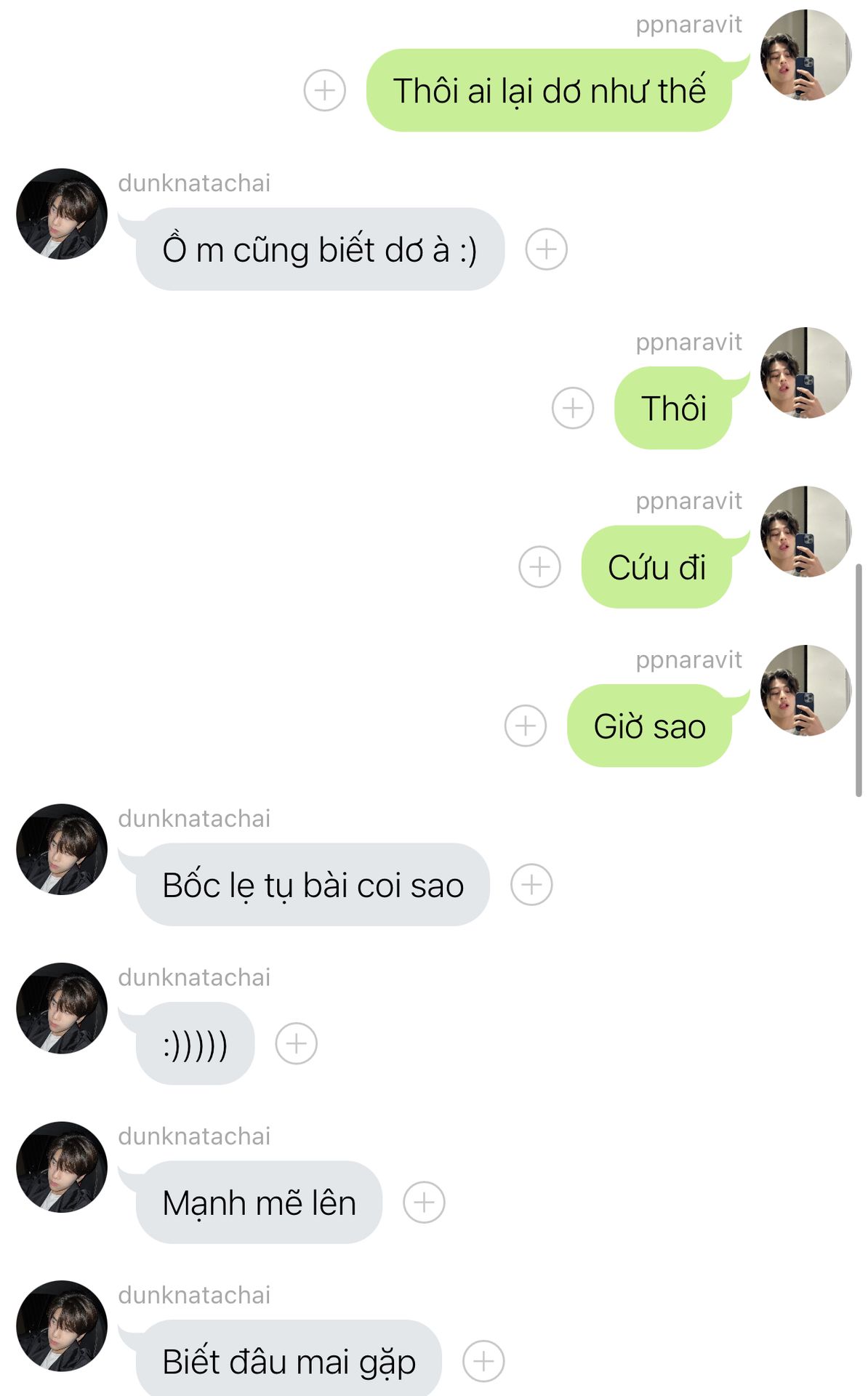The width and height of the screenshot is (868, 1396).
Task: Tap plus icon next to "Ồ m cũng biết dơ à :)"
Action: (x=547, y=249)
